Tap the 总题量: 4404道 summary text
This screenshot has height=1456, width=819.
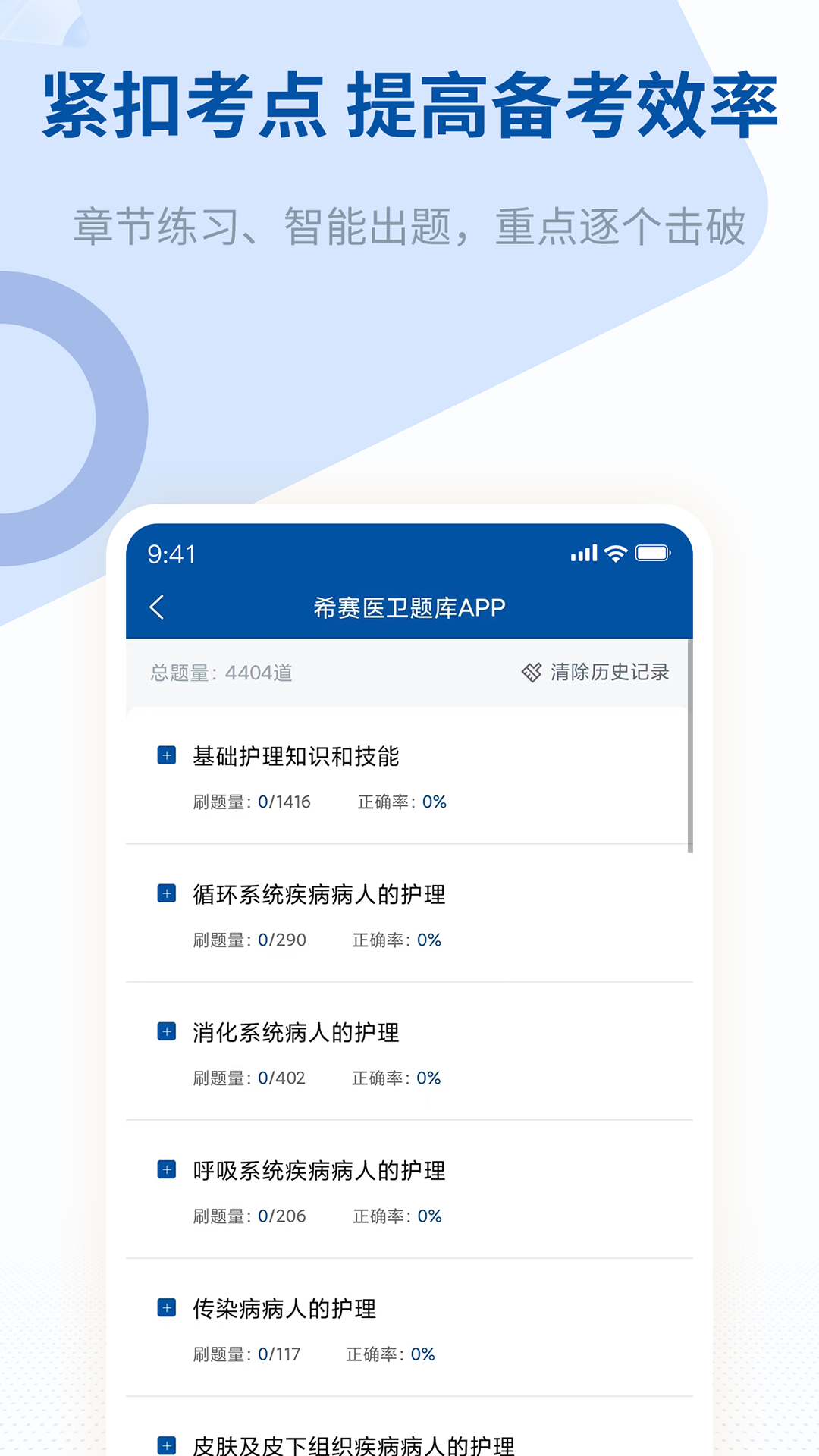coord(221,672)
